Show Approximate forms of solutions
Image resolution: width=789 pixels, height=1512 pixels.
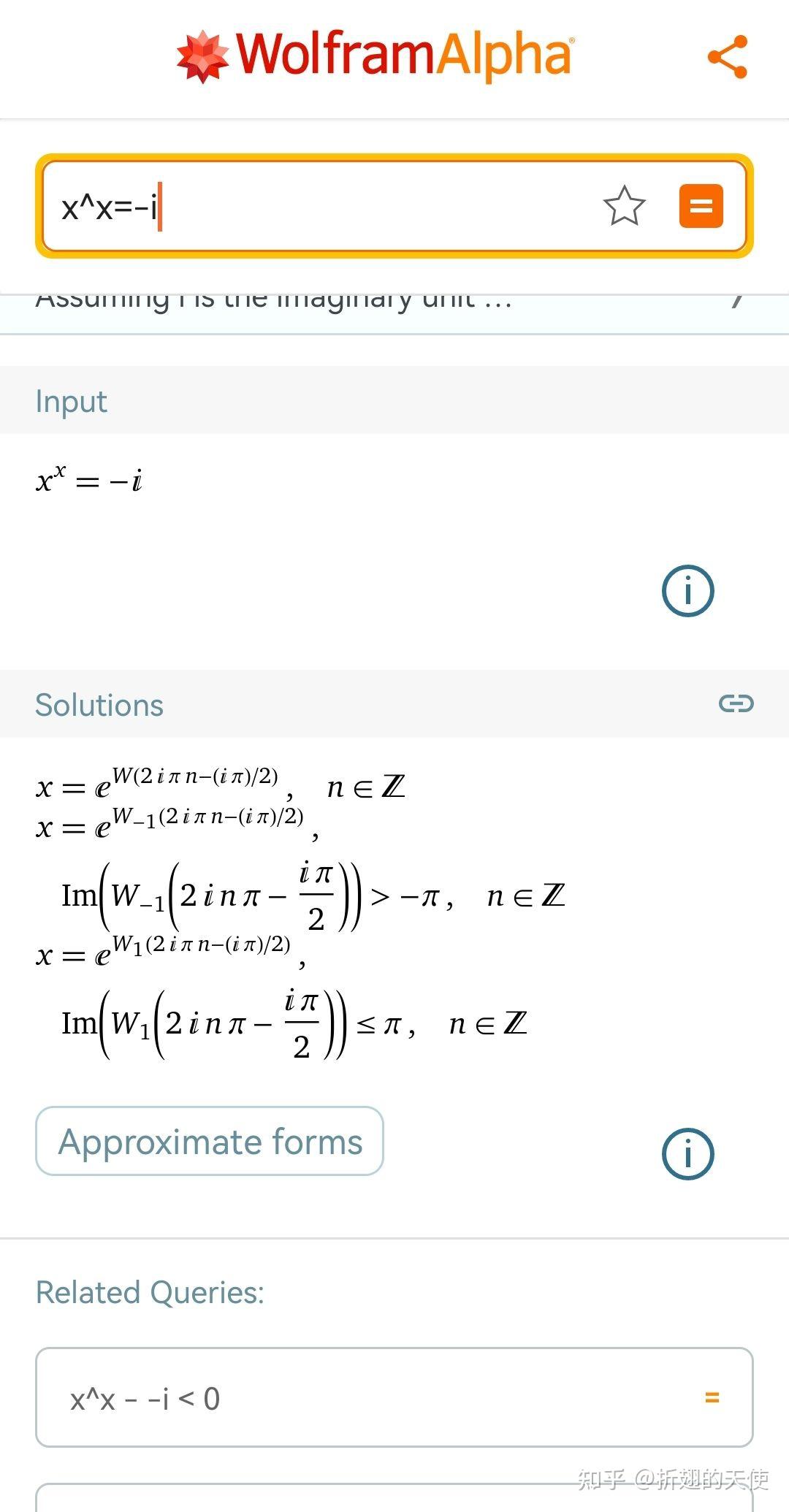click(210, 1141)
